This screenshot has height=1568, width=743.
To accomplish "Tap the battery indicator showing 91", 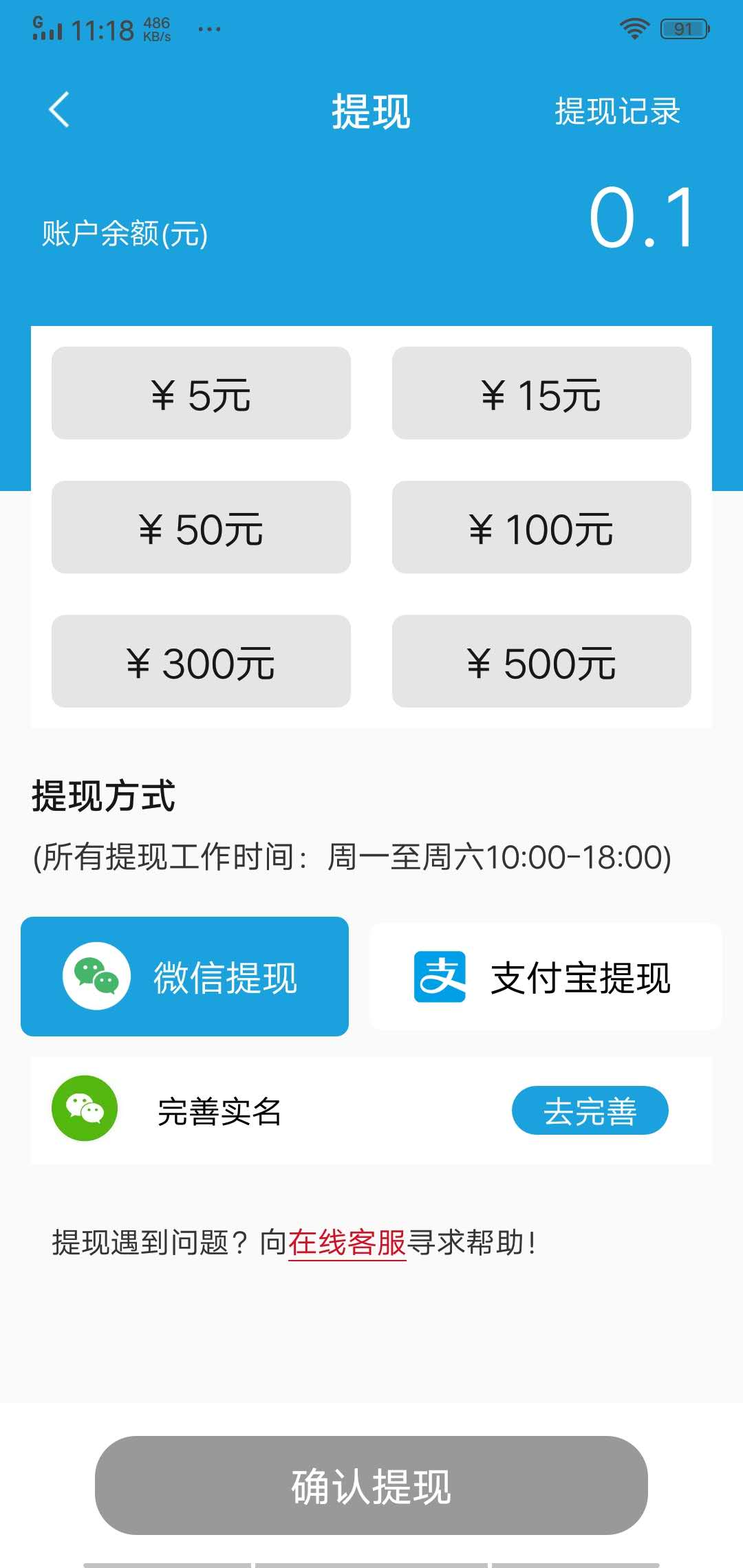I will (x=683, y=28).
